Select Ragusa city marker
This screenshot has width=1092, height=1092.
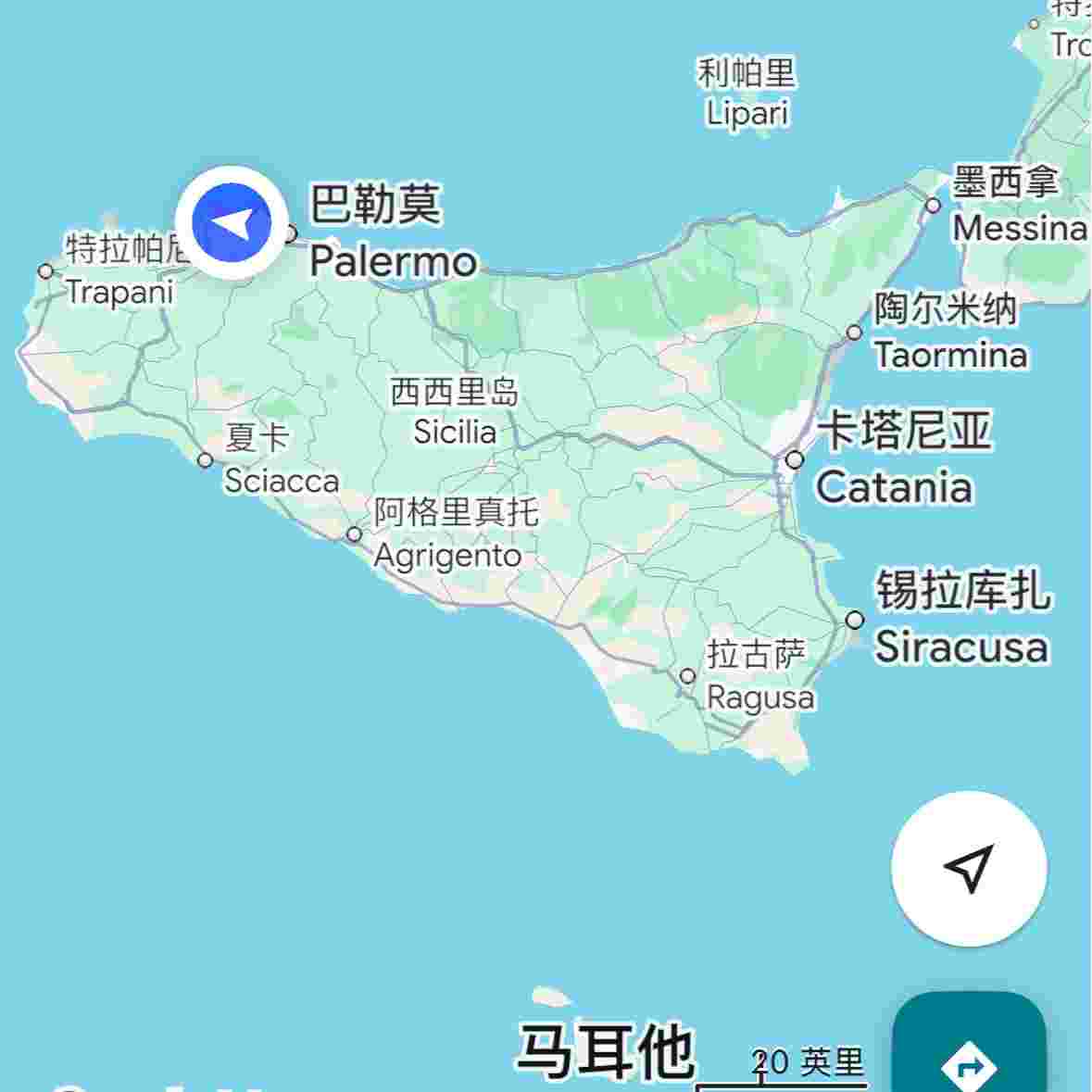tap(688, 676)
